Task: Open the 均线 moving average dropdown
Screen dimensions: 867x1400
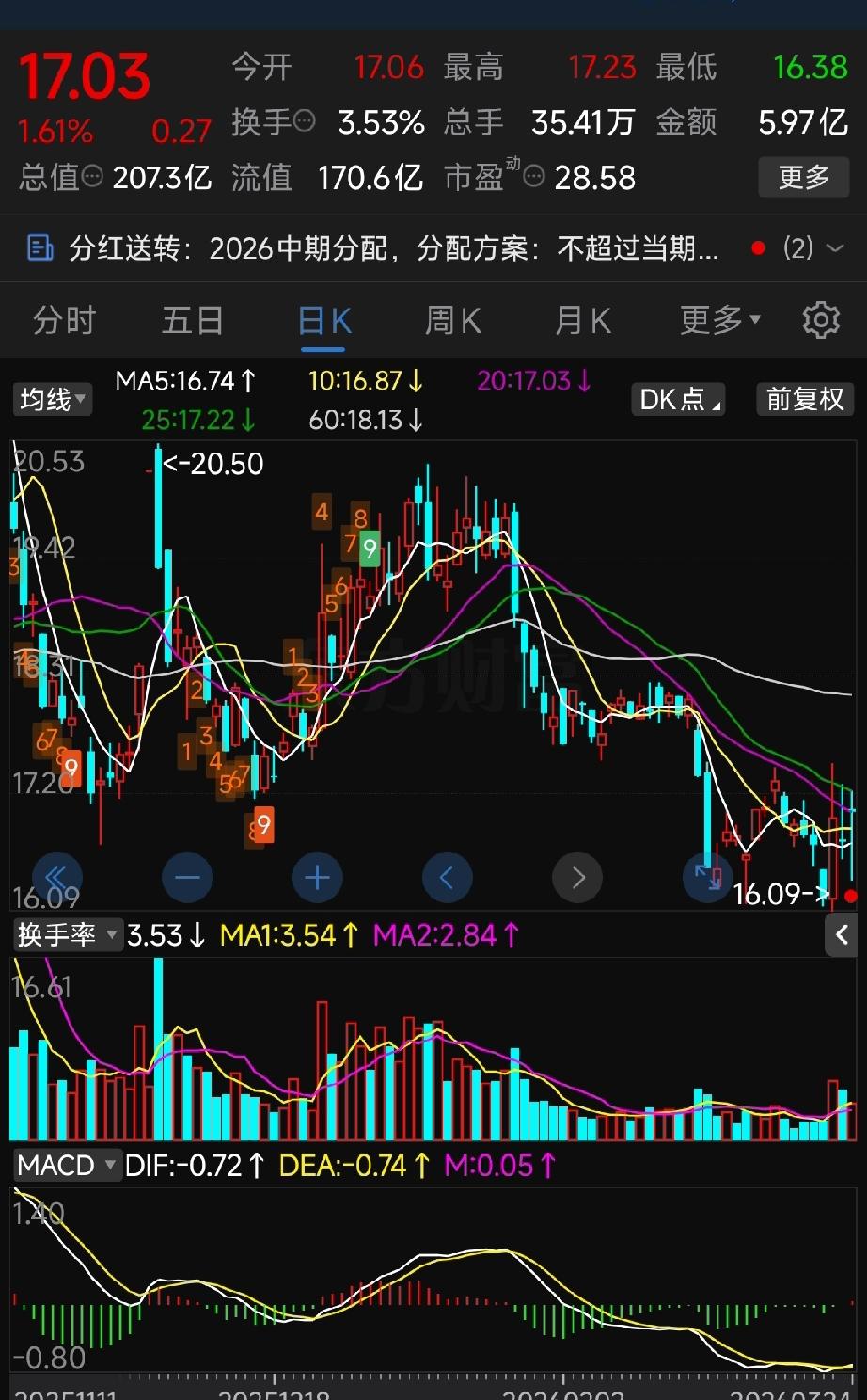Action: 52,399
